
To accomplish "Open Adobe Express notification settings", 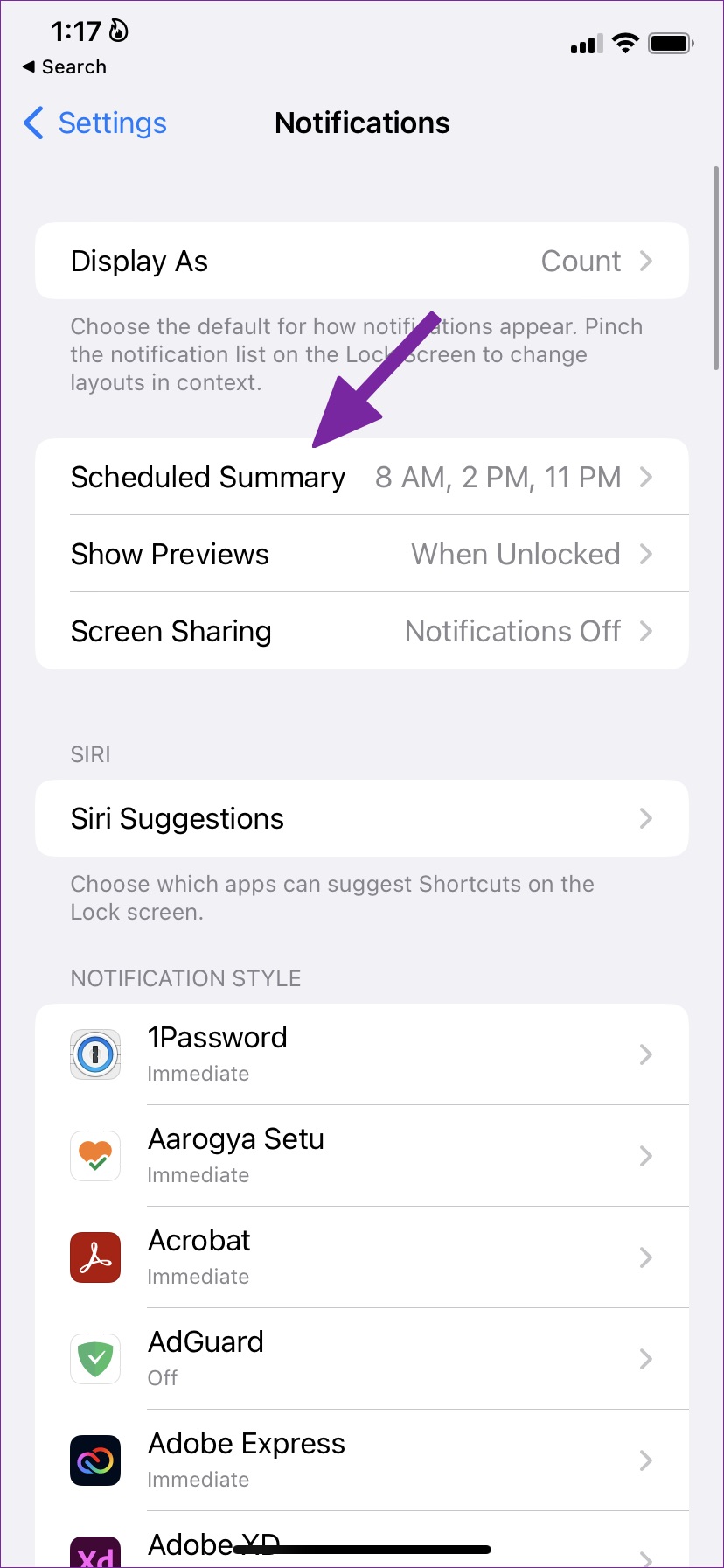I will 362,1460.
